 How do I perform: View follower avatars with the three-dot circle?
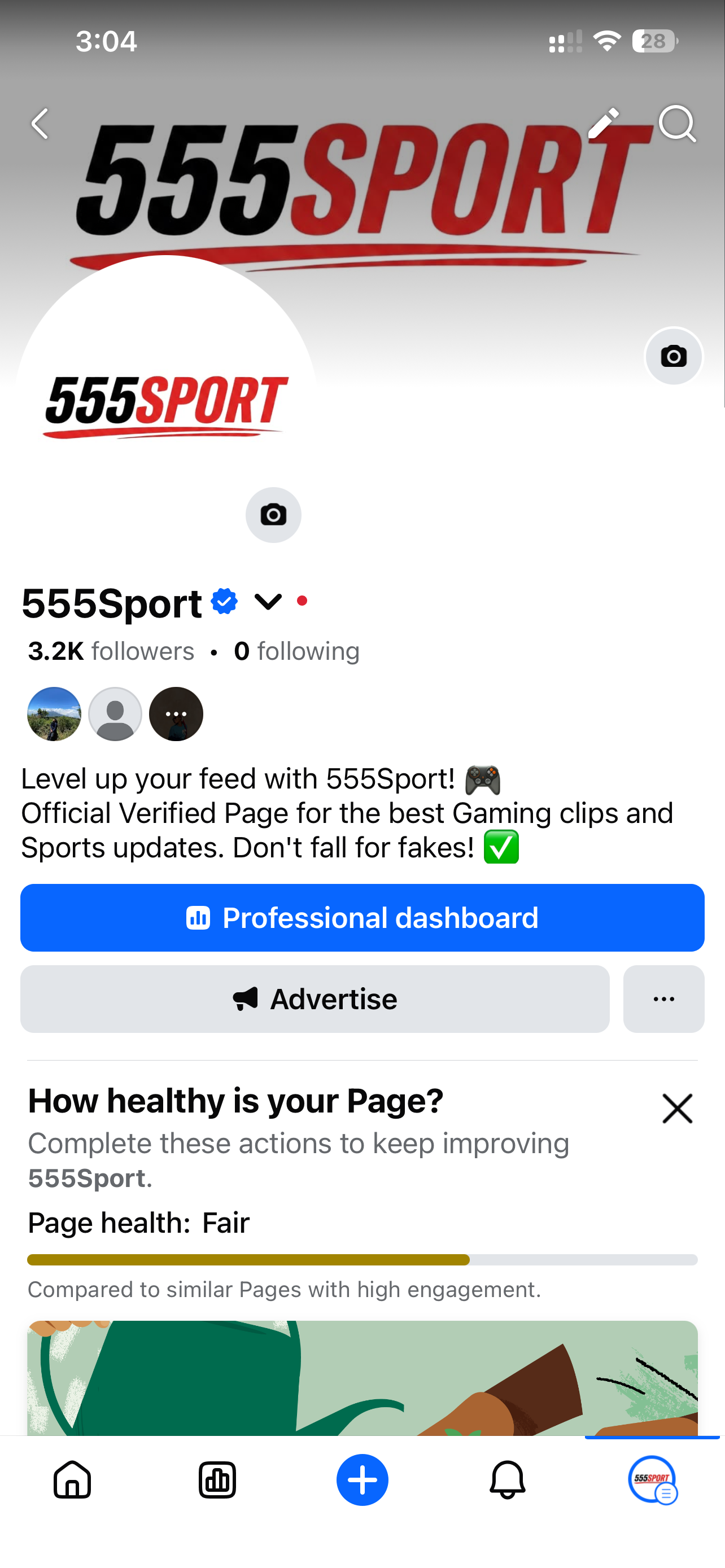pyautogui.click(x=176, y=714)
